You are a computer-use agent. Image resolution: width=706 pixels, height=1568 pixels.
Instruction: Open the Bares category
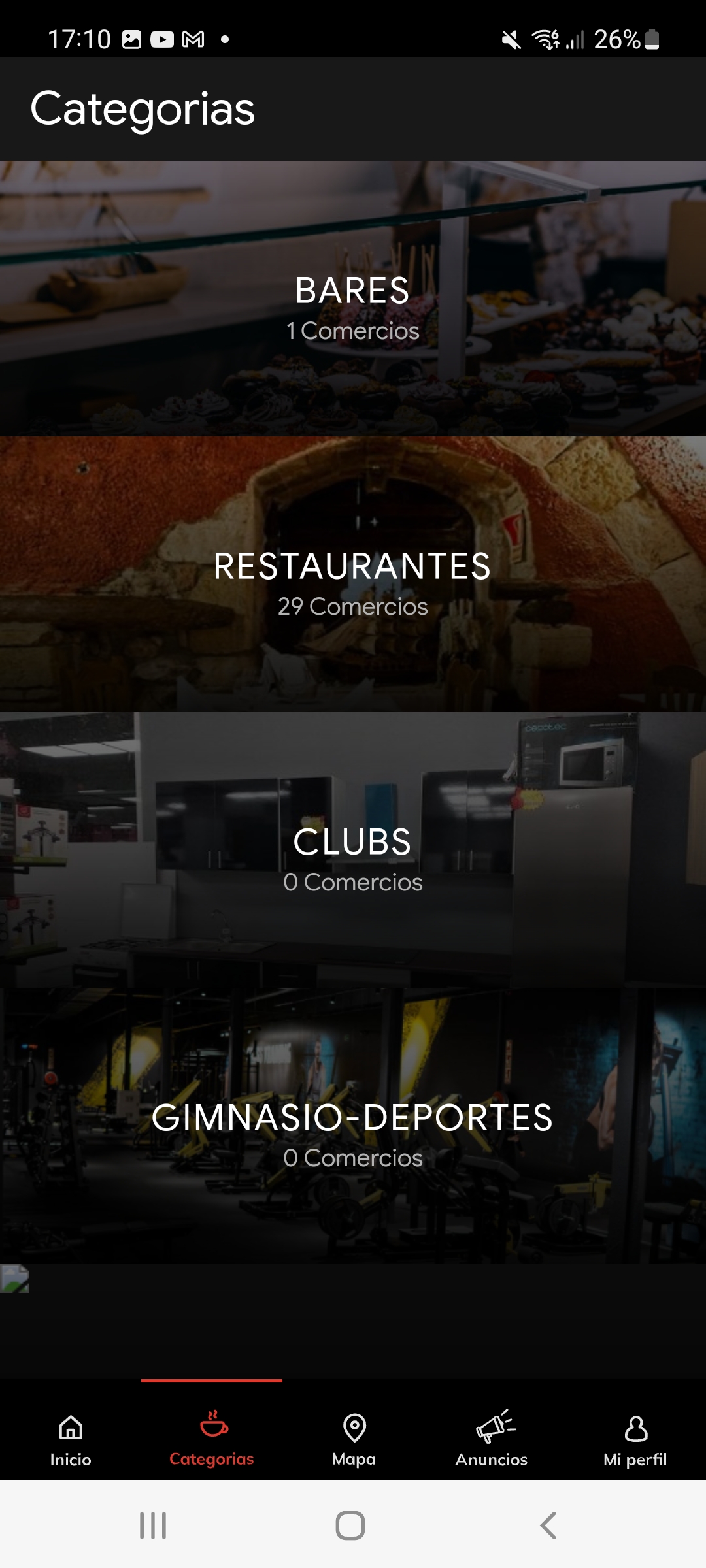coord(353,299)
